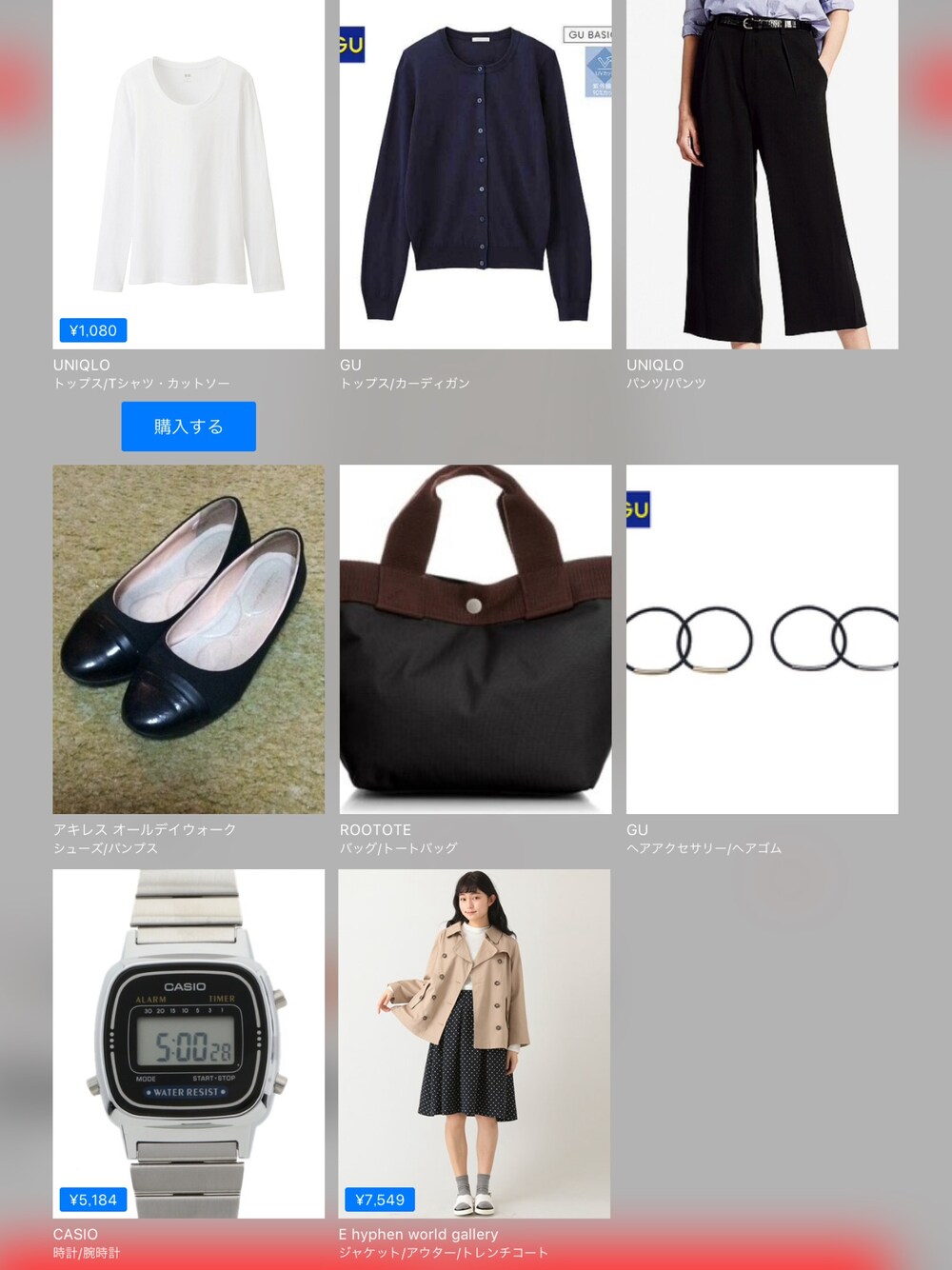Open the GU navy cardigan item
The image size is (952, 1270).
click(x=475, y=176)
